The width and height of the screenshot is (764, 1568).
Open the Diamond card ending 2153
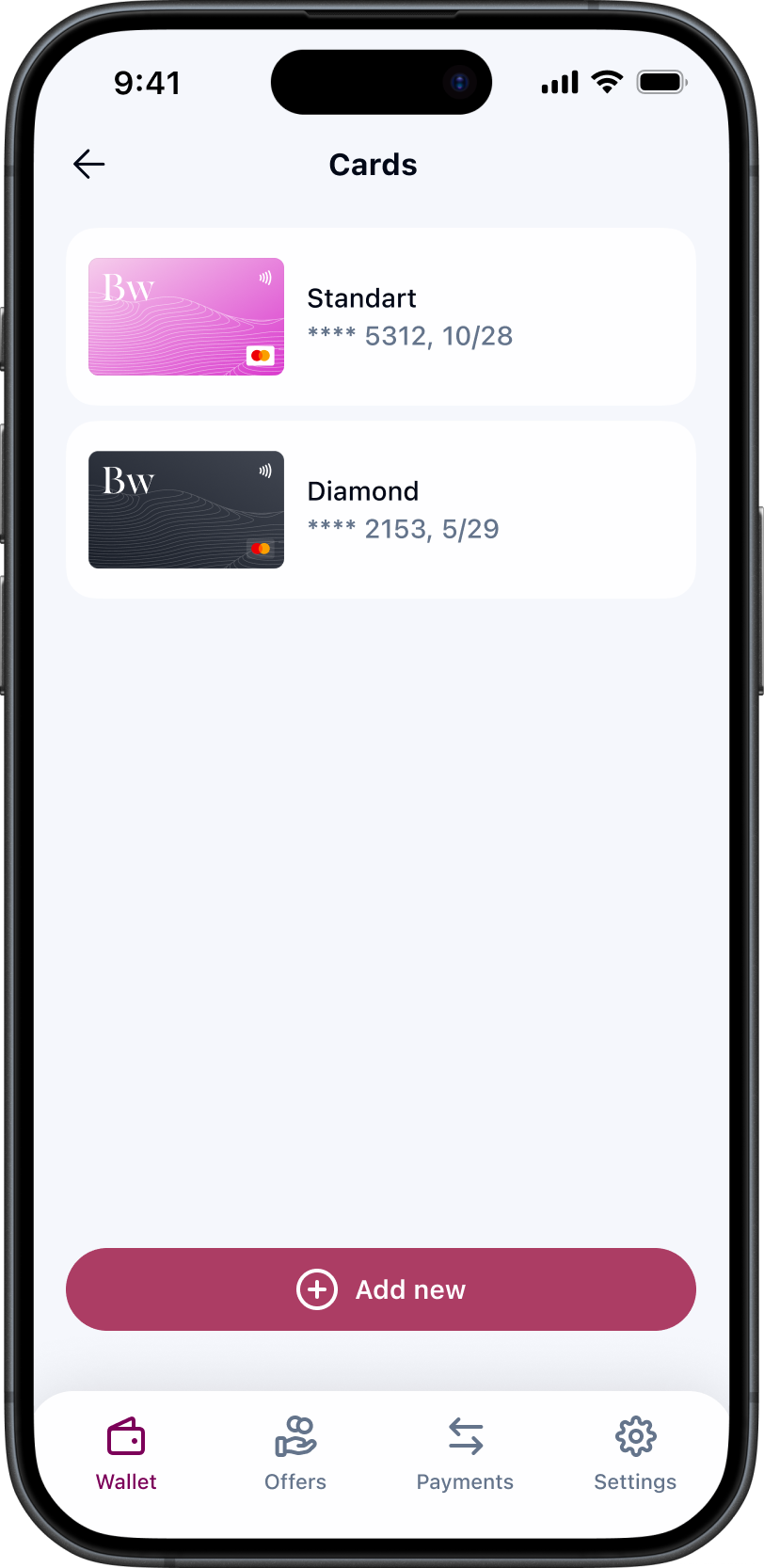click(x=380, y=510)
